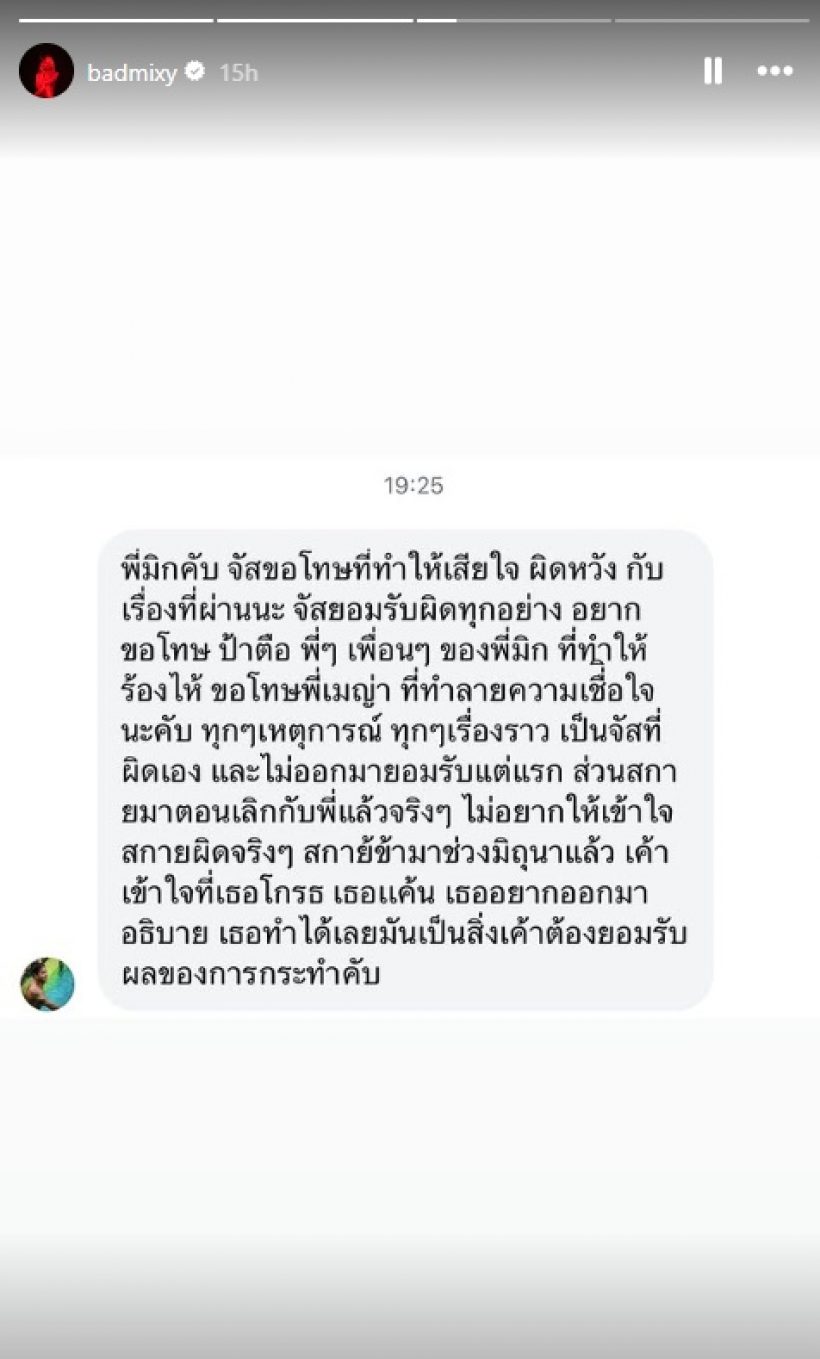The height and width of the screenshot is (1359, 820).
Task: Click the small avatar beside the chat bubble
Action: click(x=47, y=984)
